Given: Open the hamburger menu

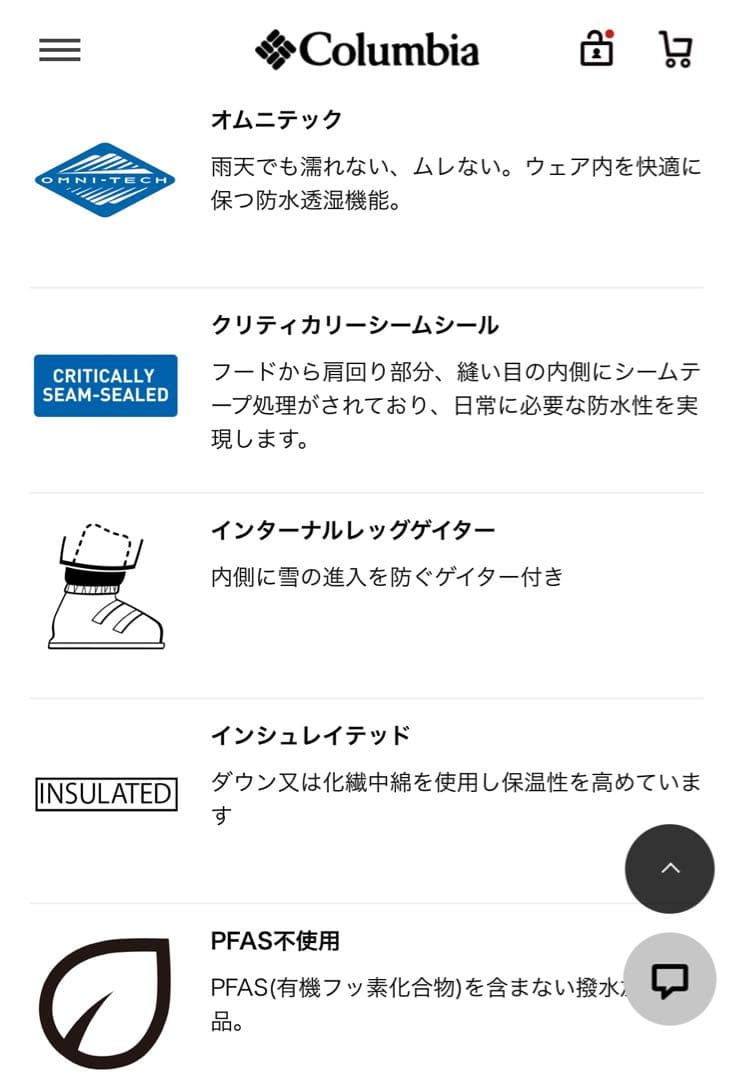Looking at the screenshot, I should click(x=60, y=50).
